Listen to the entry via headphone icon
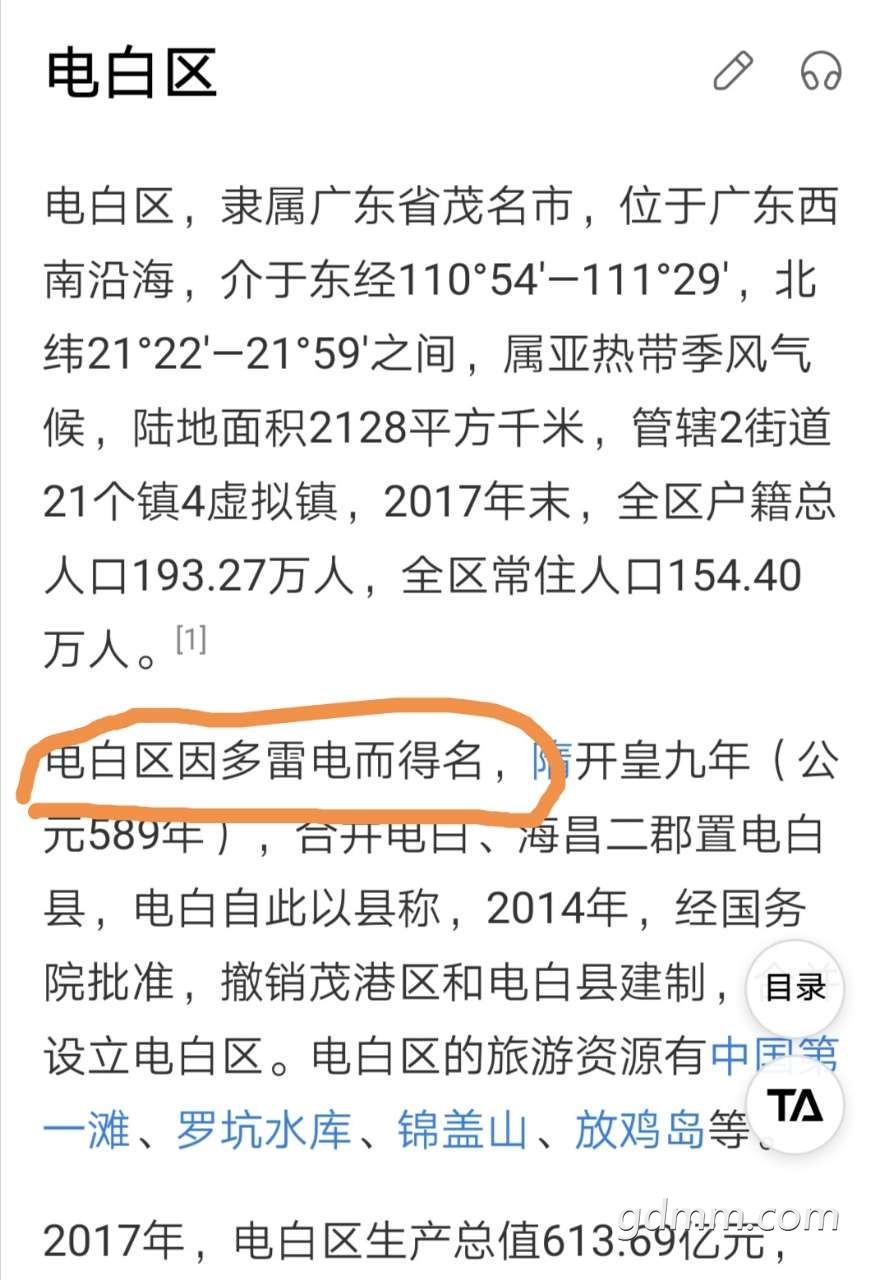The width and height of the screenshot is (887, 1280). 821,72
